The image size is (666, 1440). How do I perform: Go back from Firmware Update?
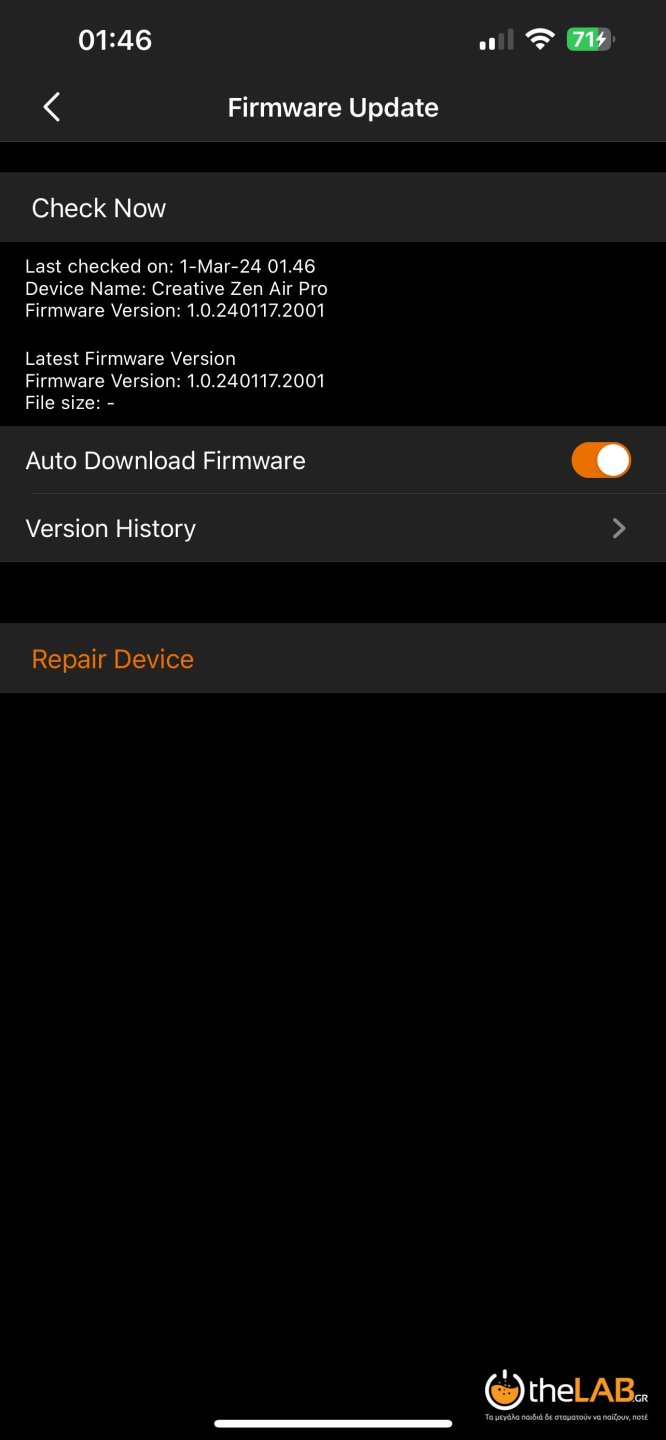[52, 107]
